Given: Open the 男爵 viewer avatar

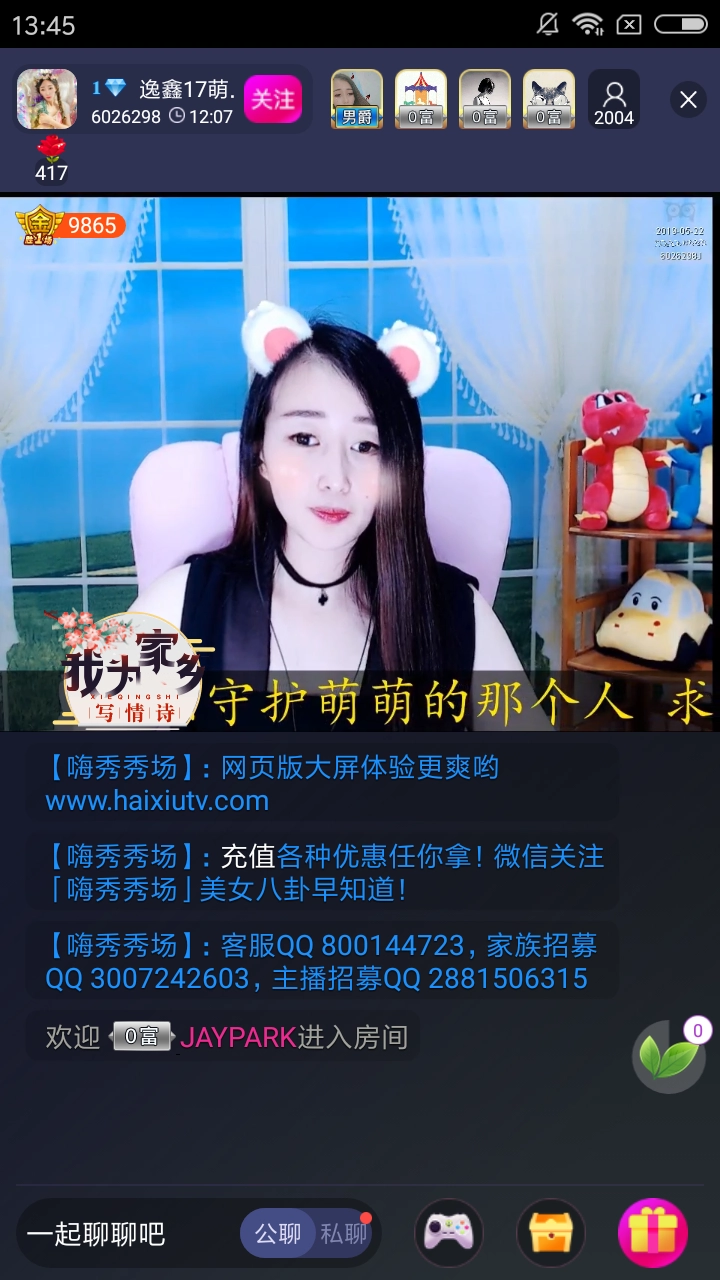Looking at the screenshot, I should pyautogui.click(x=356, y=99).
